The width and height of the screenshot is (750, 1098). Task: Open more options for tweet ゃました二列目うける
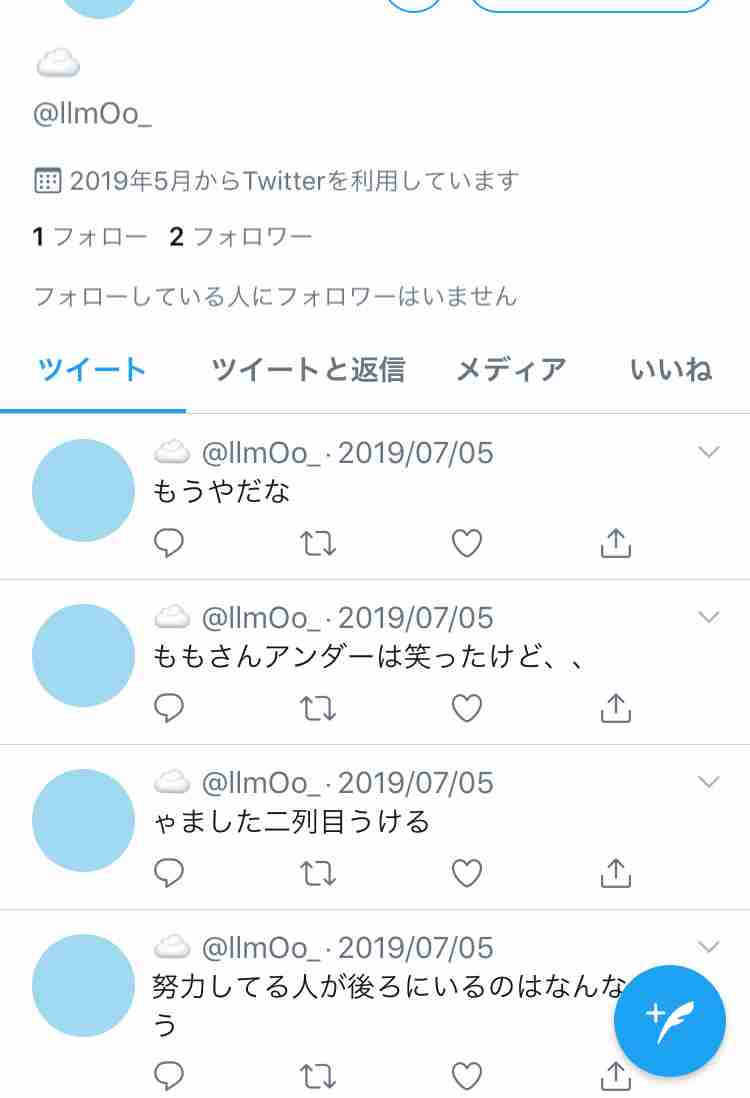(x=708, y=781)
